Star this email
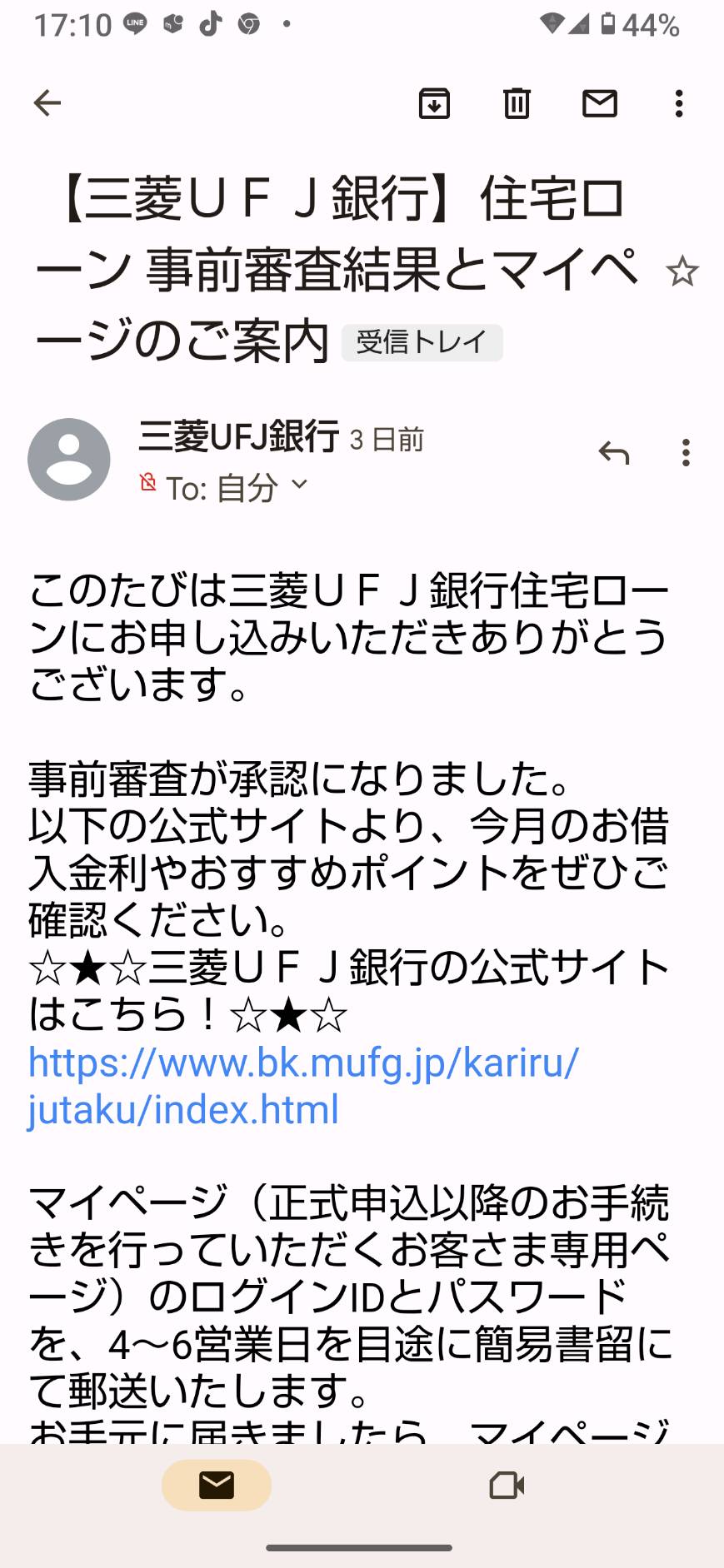This screenshot has height=1568, width=724. coord(682,271)
